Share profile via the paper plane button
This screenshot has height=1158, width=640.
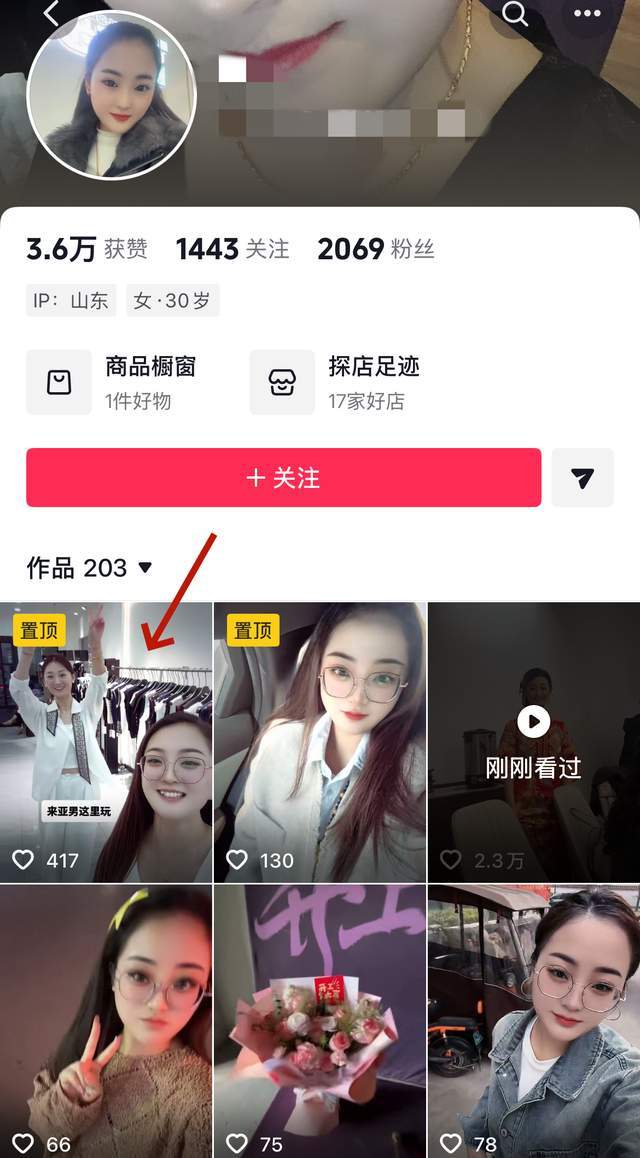[583, 478]
